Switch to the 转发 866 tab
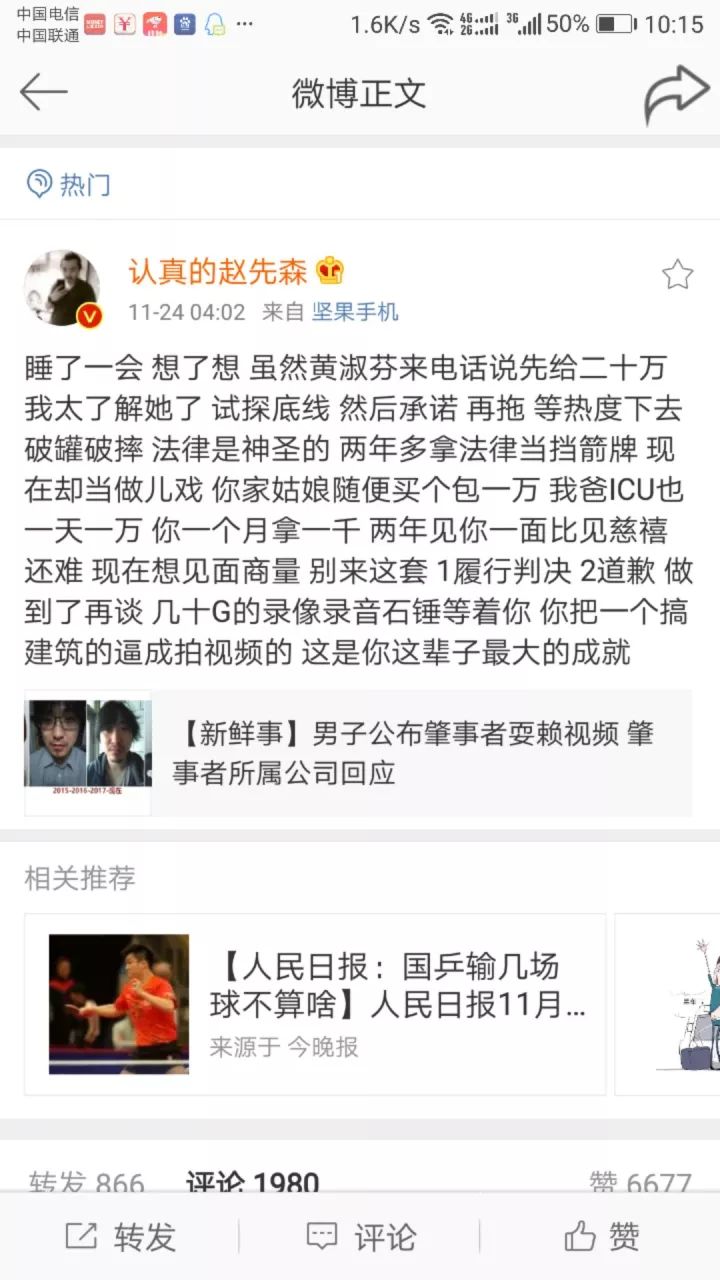Viewport: 720px width, 1280px height. [x=86, y=1185]
